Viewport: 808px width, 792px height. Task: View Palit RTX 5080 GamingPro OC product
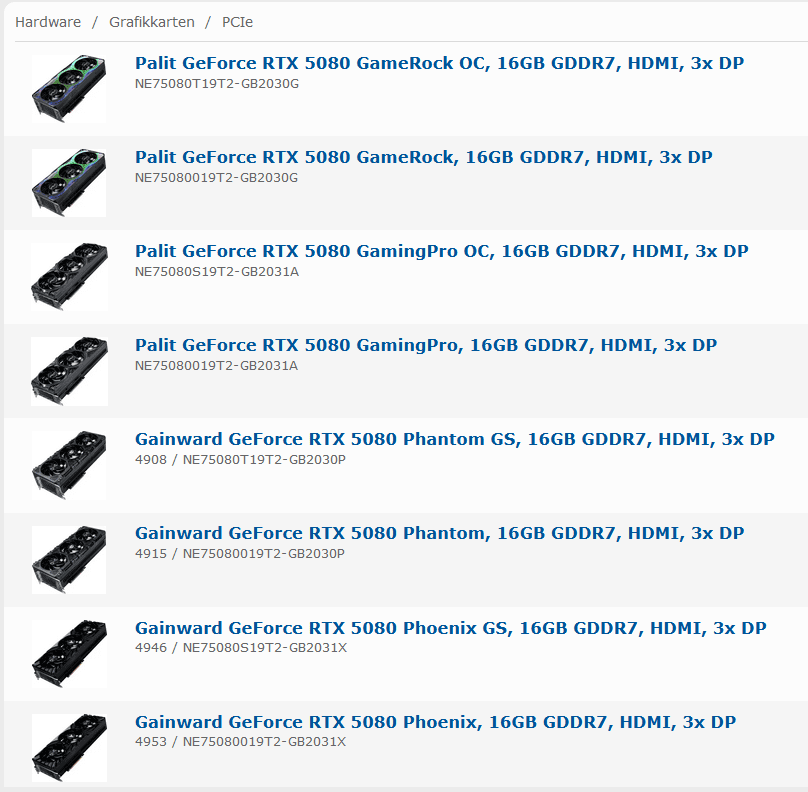click(x=441, y=252)
